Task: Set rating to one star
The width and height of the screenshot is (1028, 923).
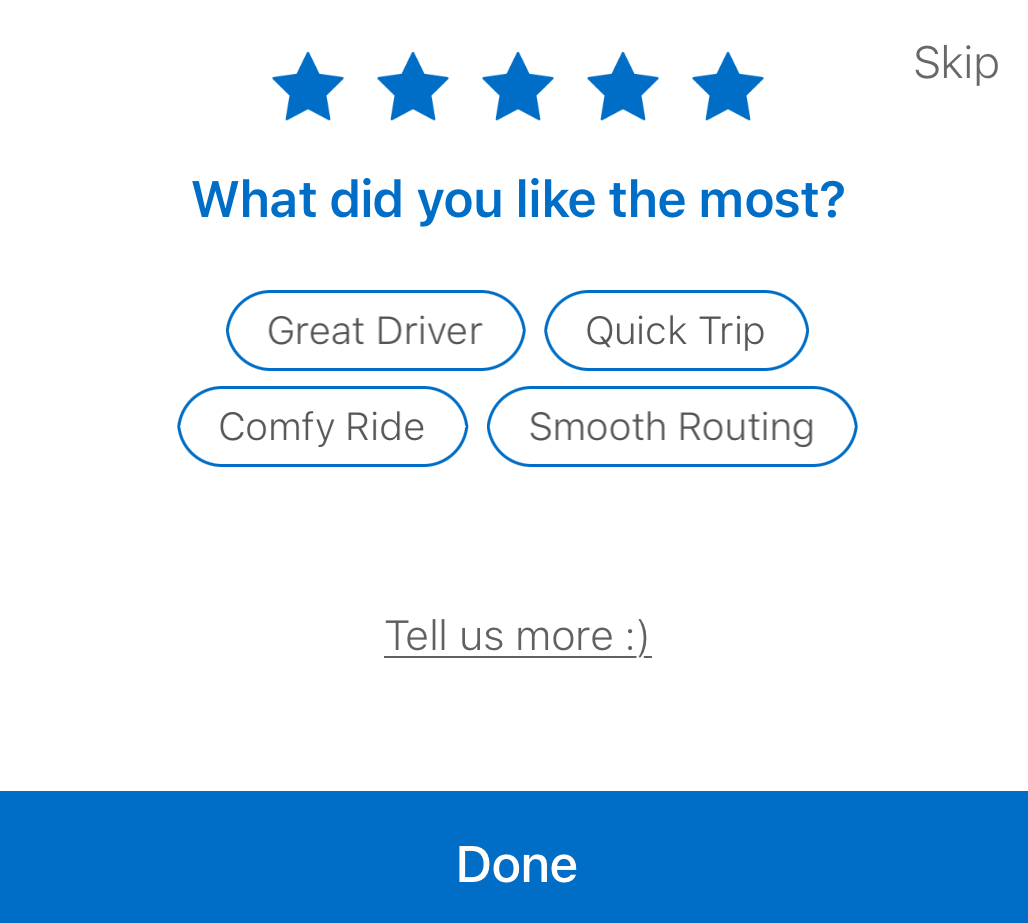Action: pyautogui.click(x=308, y=88)
